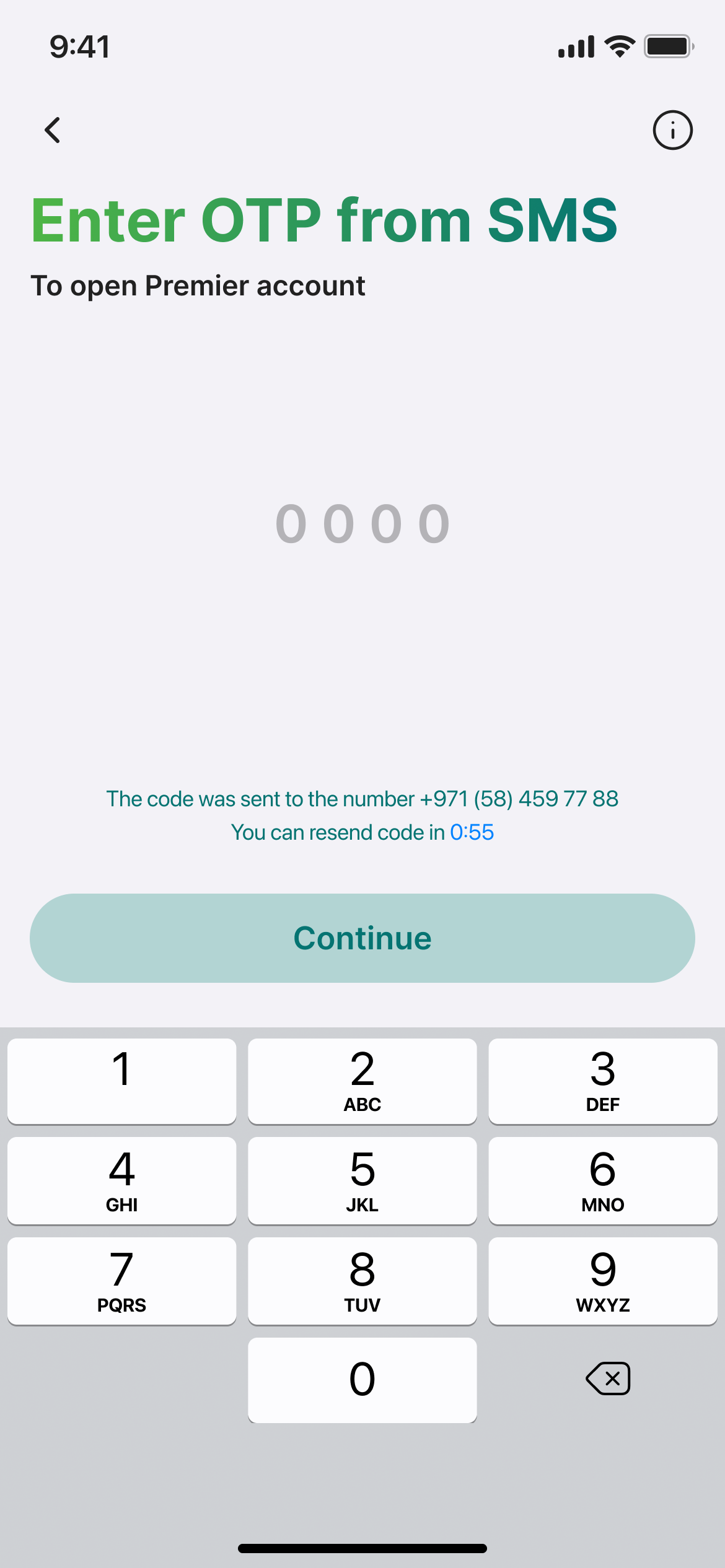This screenshot has height=1568, width=725.
Task: Tap the 9 WXYZ keypad key
Action: 603,1281
